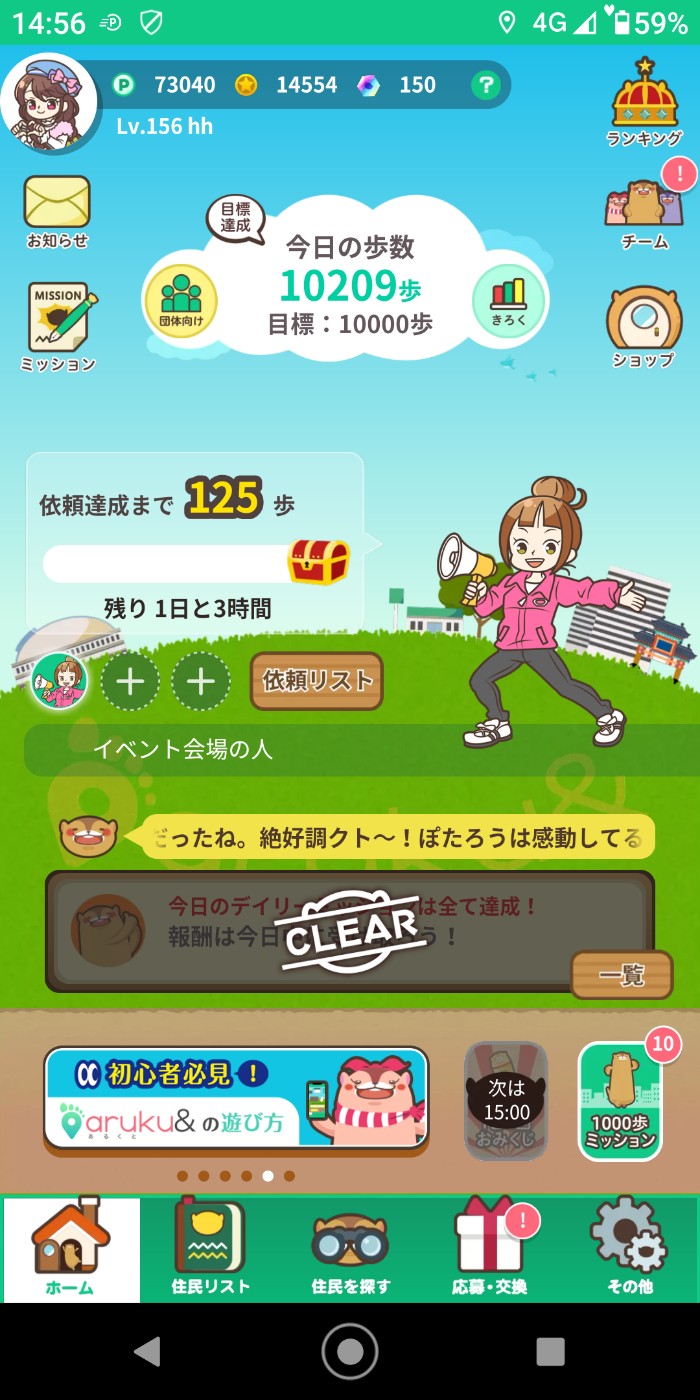700x1400 pixels.
Task: Switch to the 住民リスト tab
Action: [x=210, y=1250]
